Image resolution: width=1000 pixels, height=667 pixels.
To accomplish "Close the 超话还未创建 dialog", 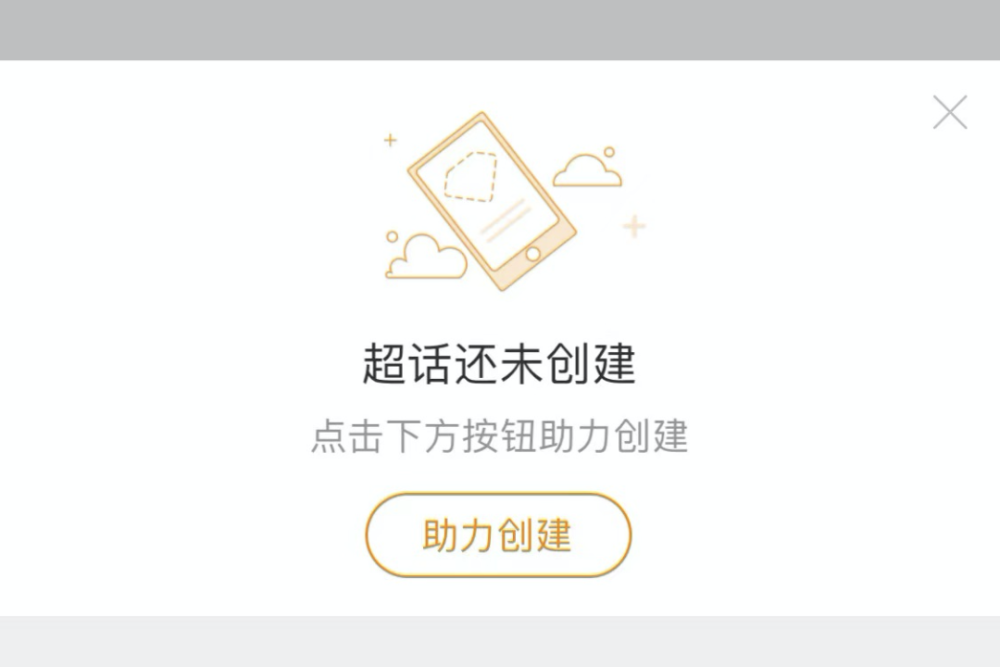I will pyautogui.click(x=950, y=112).
